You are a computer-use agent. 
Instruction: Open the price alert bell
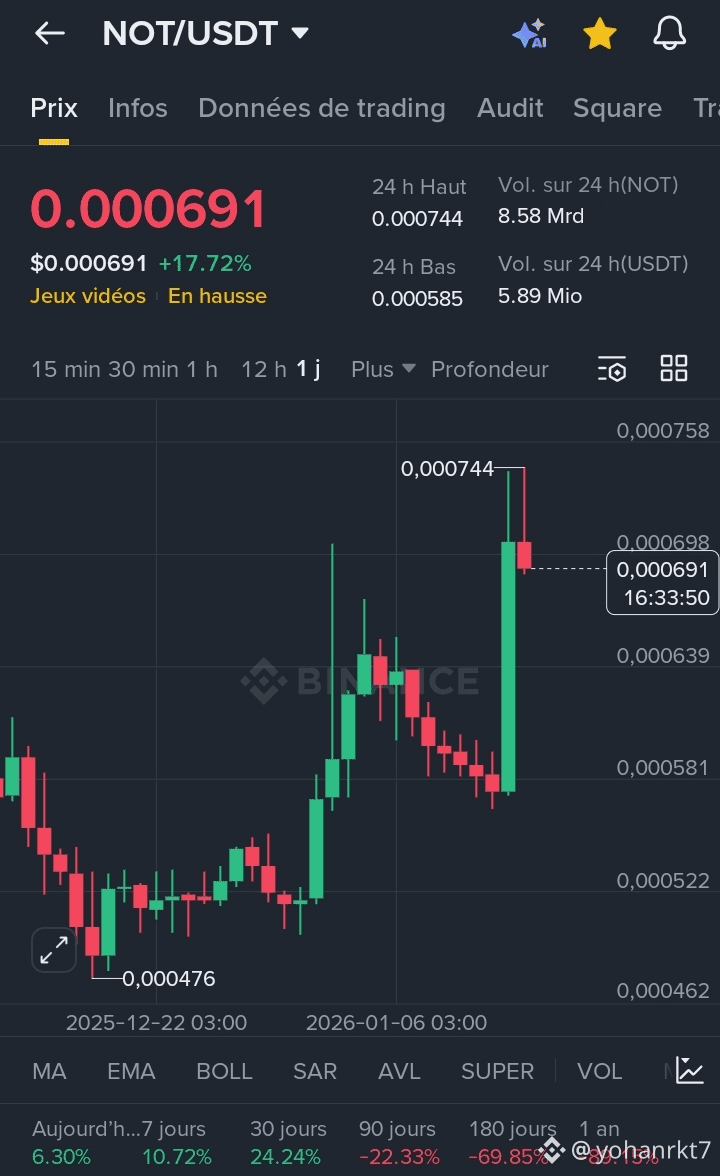coord(669,34)
